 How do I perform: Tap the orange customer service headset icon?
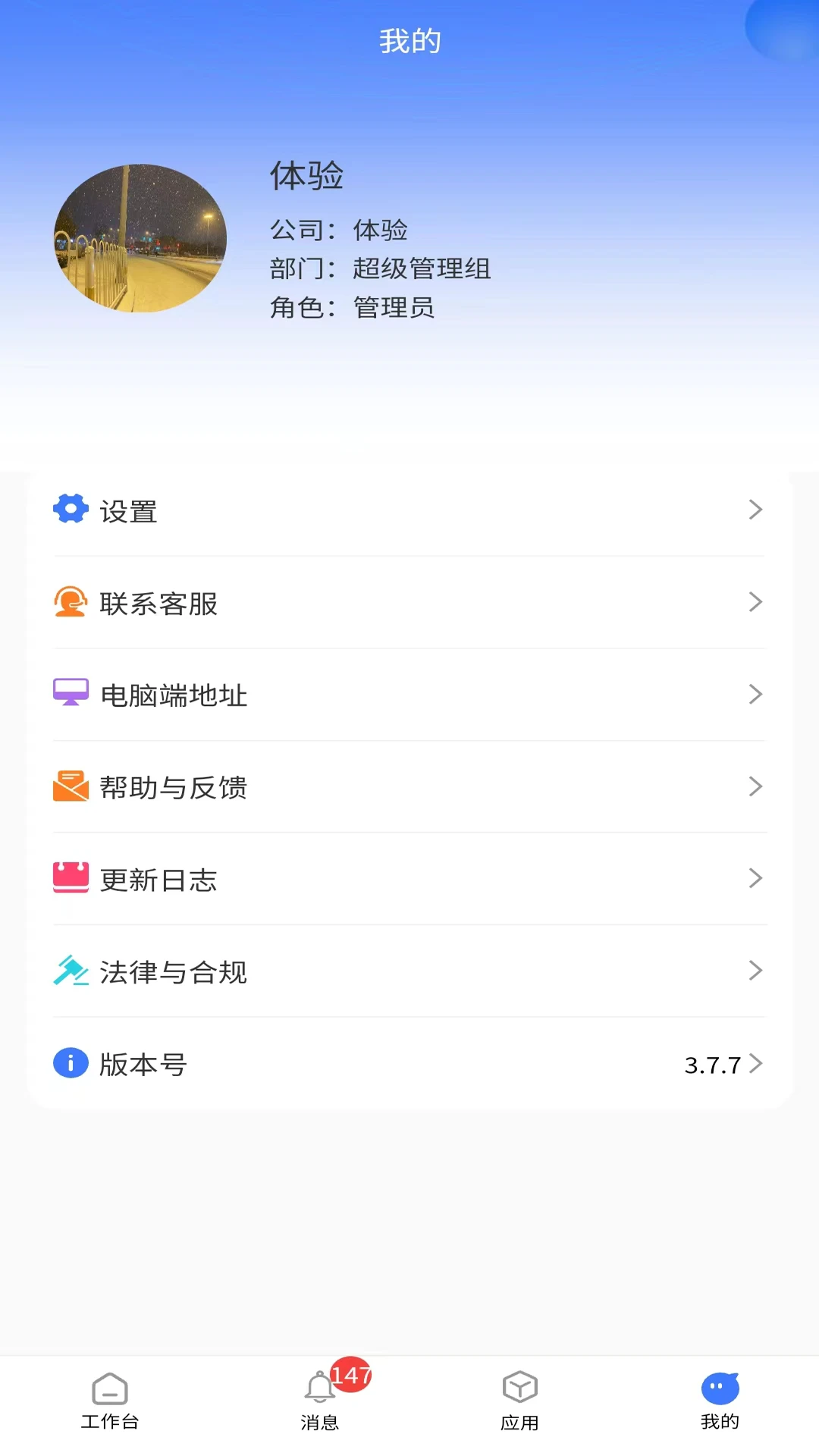pyautogui.click(x=71, y=603)
